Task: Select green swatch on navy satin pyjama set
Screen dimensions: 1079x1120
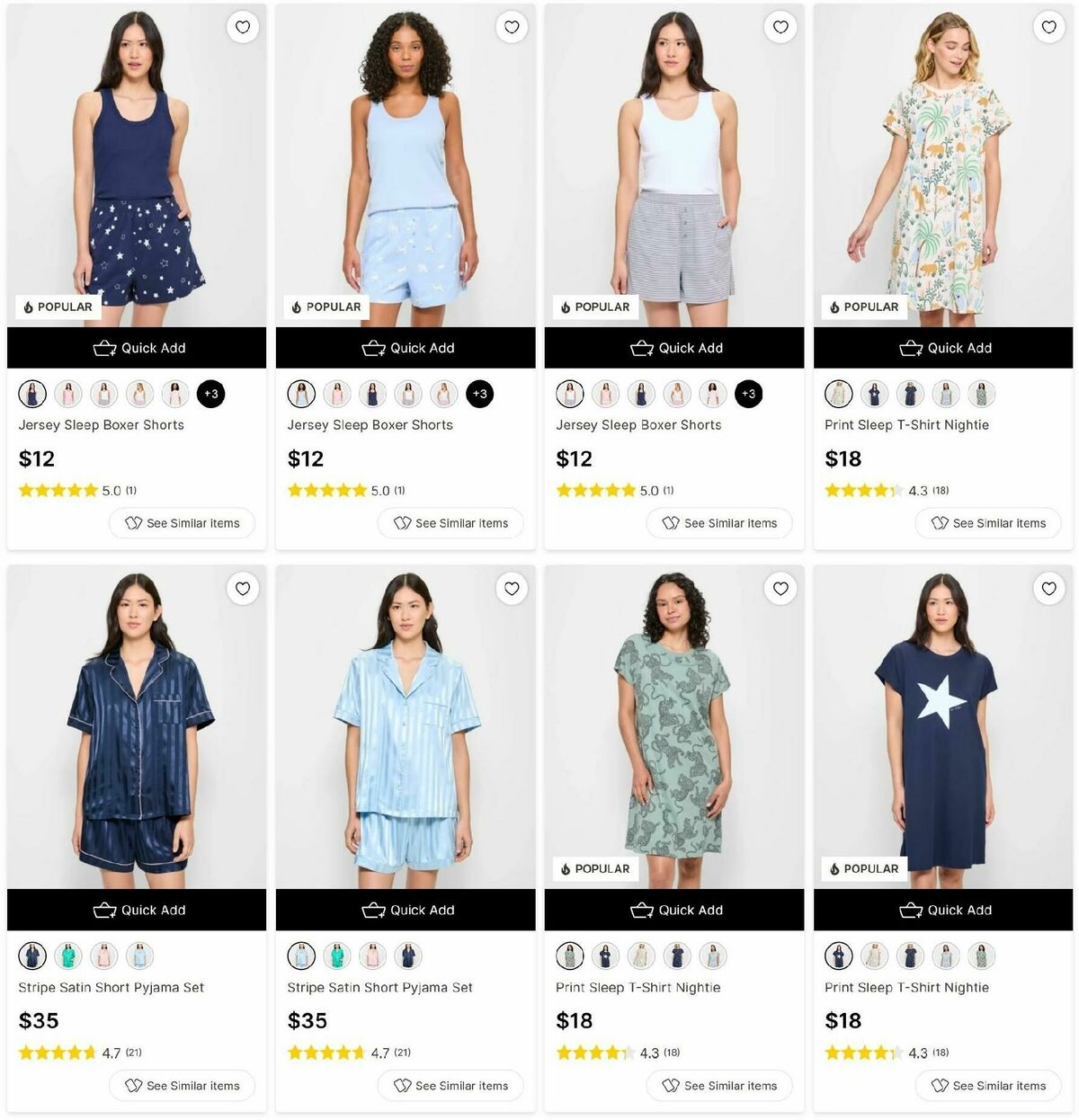Action: pyautogui.click(x=68, y=956)
